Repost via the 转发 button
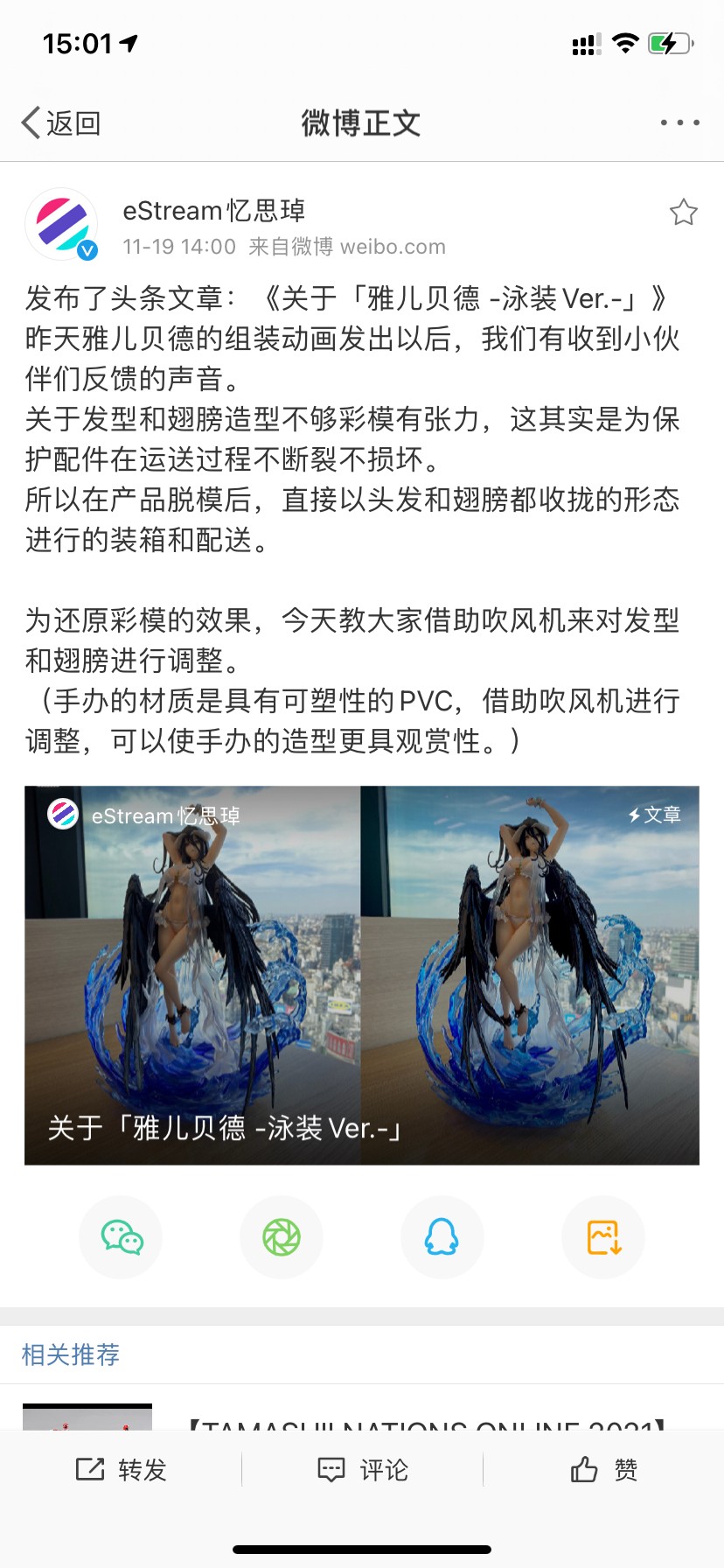This screenshot has height=1568, width=724. [122, 1470]
